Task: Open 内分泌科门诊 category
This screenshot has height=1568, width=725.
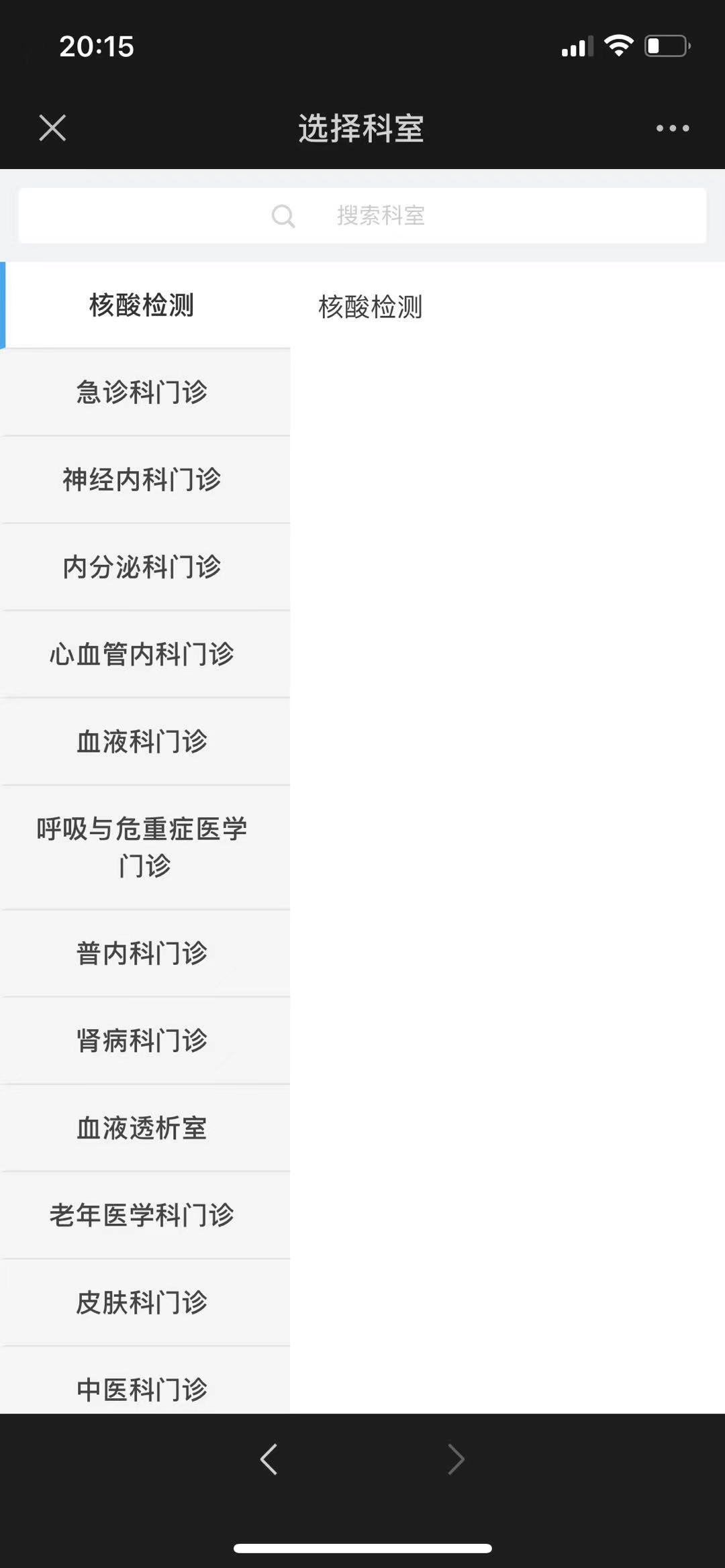Action: click(x=145, y=567)
